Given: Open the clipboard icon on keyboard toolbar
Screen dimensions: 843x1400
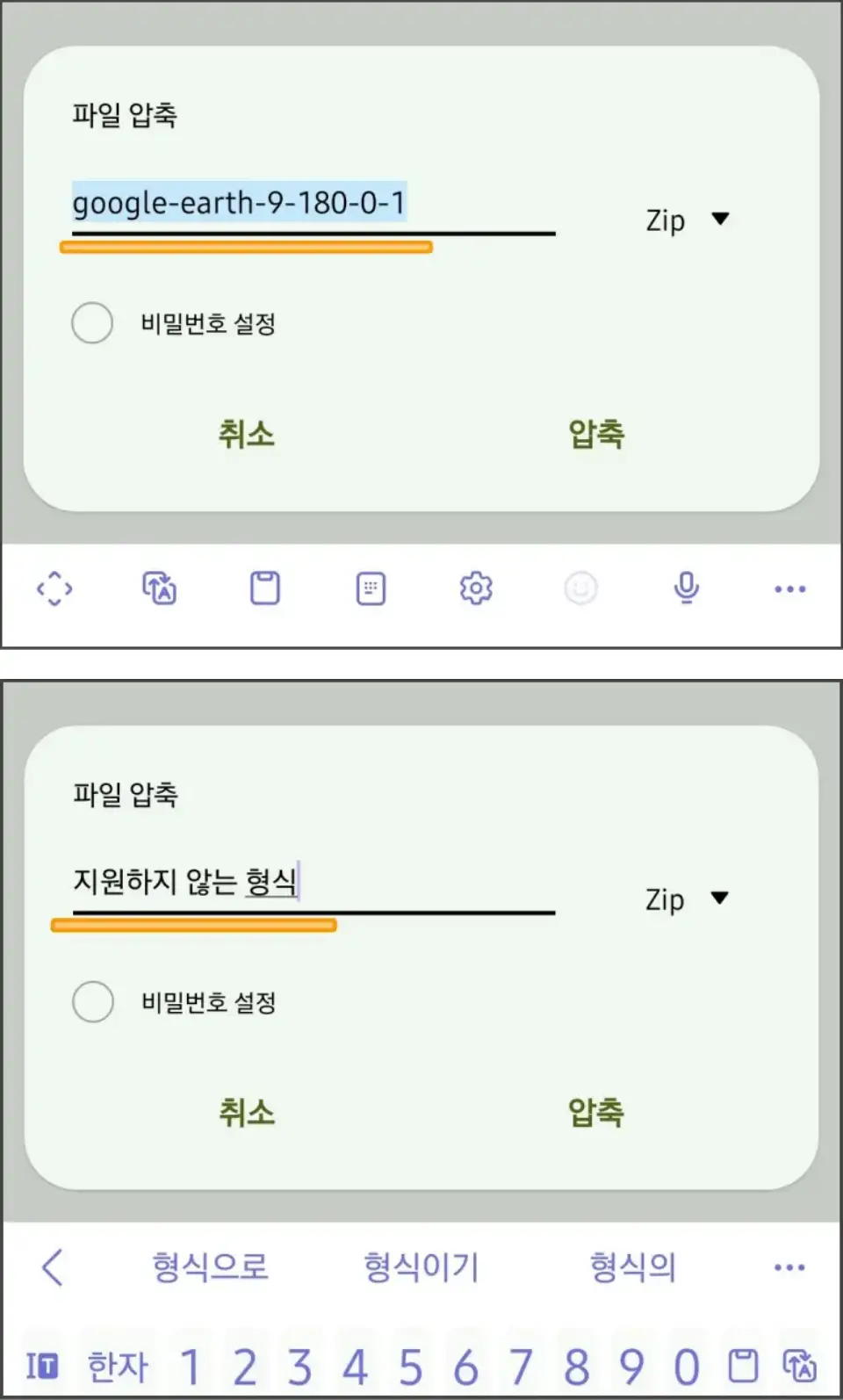Looking at the screenshot, I should [x=265, y=588].
